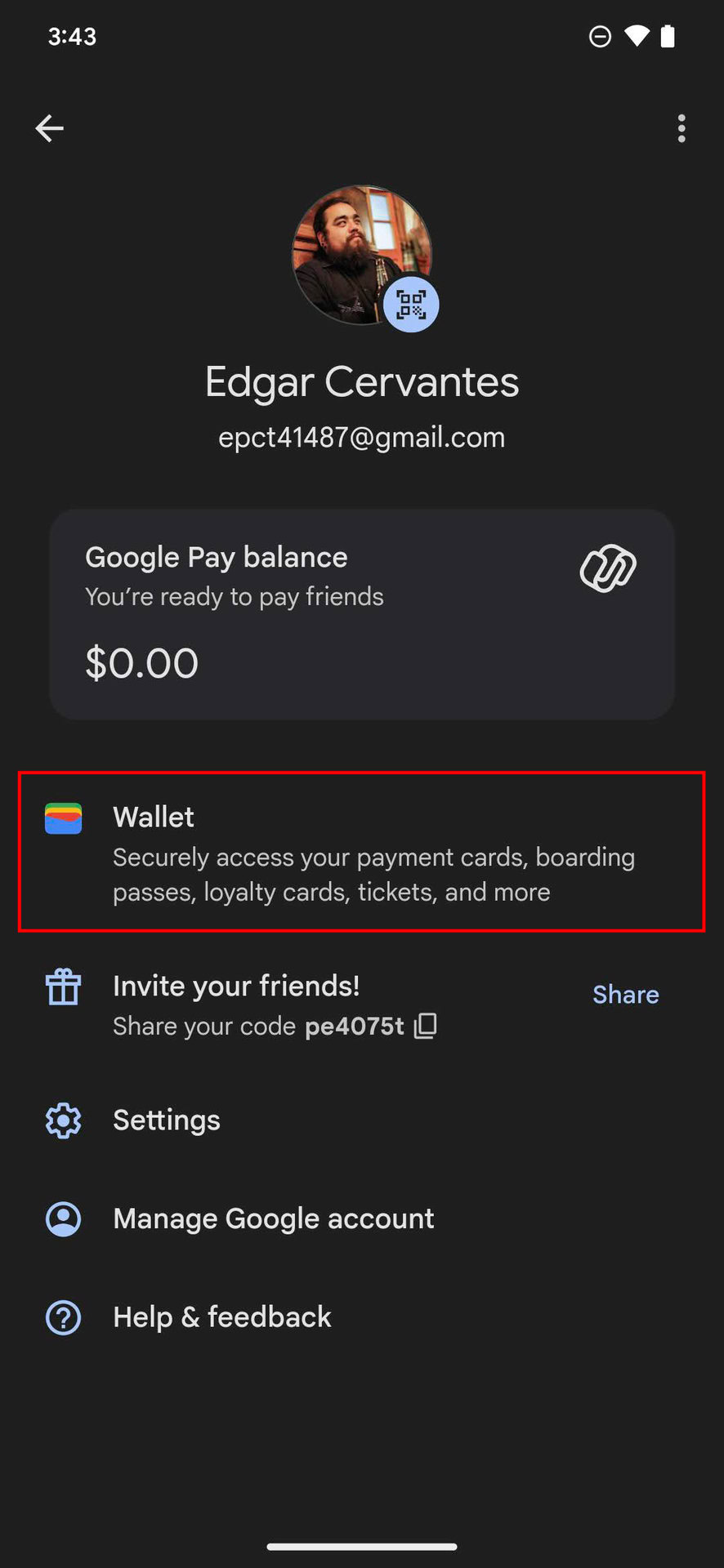
Task: Open Help & feedback
Action: [221, 1317]
